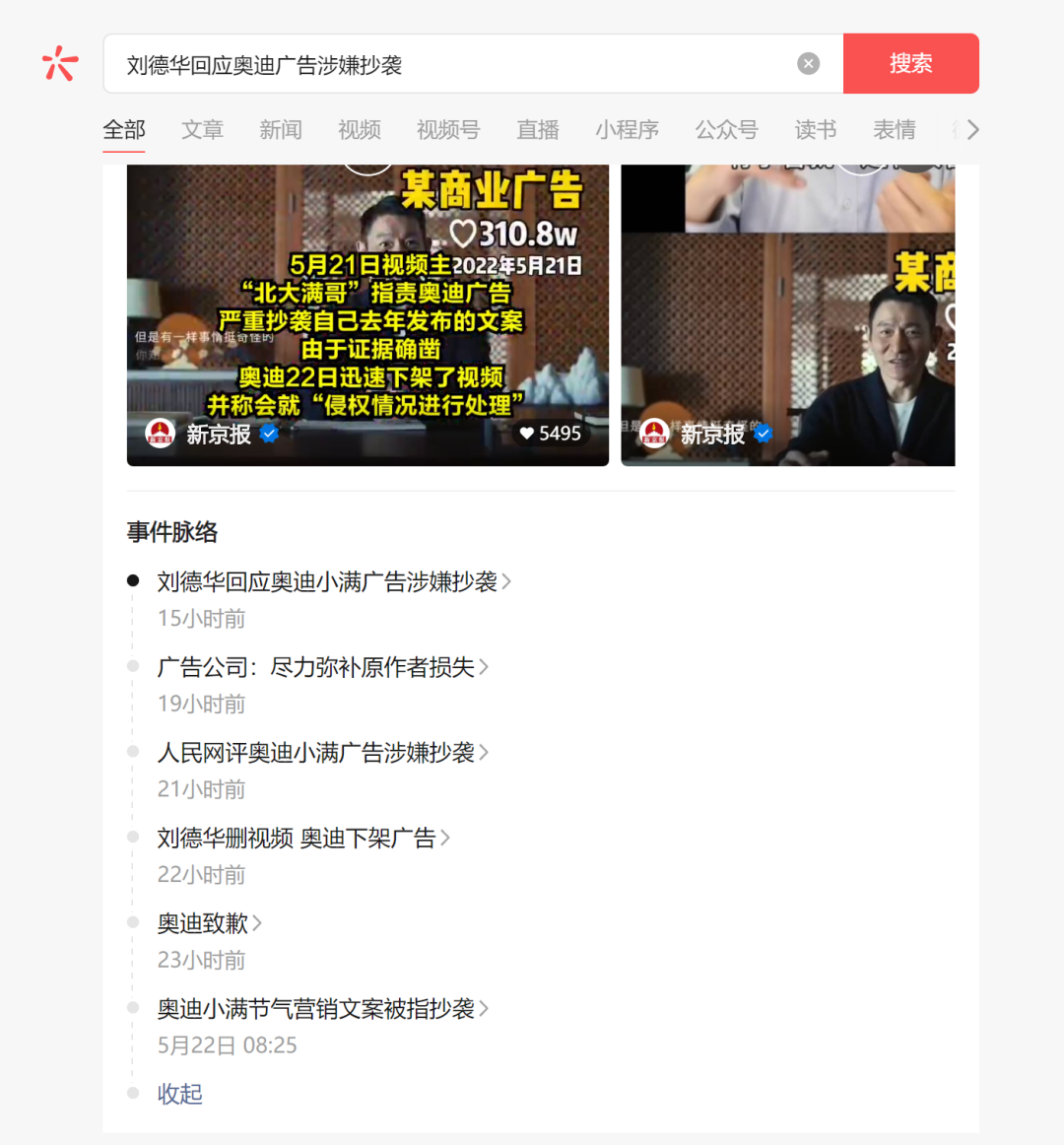Switch to the 新闻 tab
The width and height of the screenshot is (1064, 1145).
pyautogui.click(x=281, y=130)
